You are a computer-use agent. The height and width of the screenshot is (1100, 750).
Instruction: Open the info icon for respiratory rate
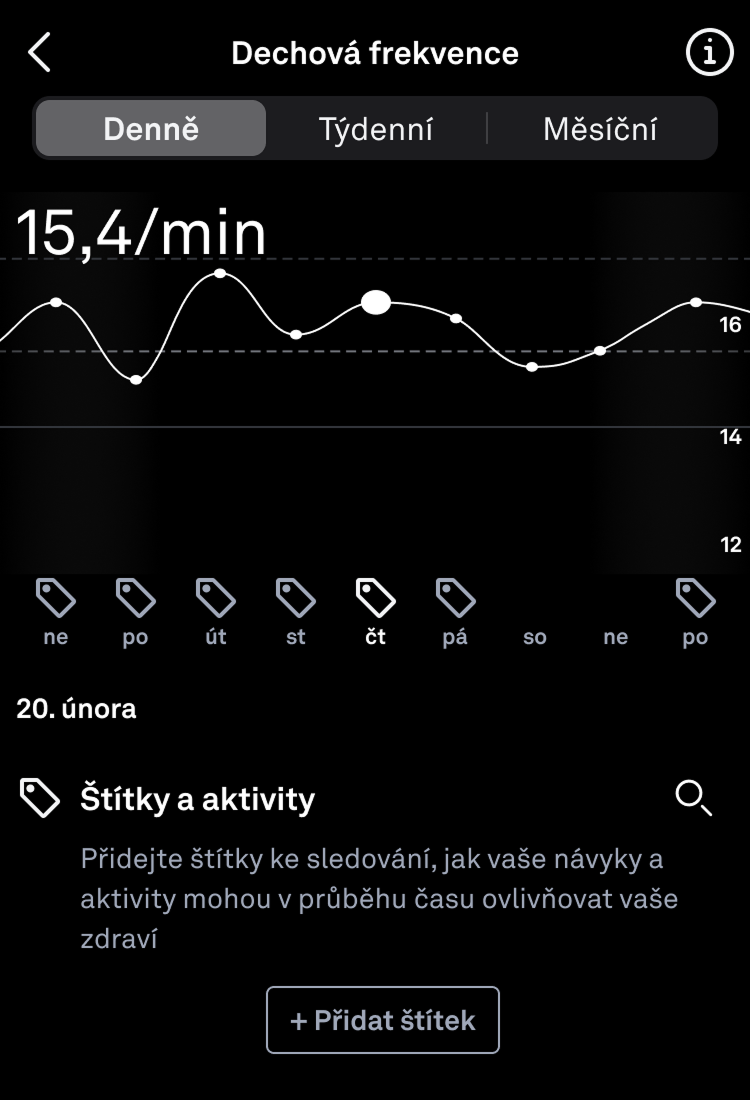708,53
